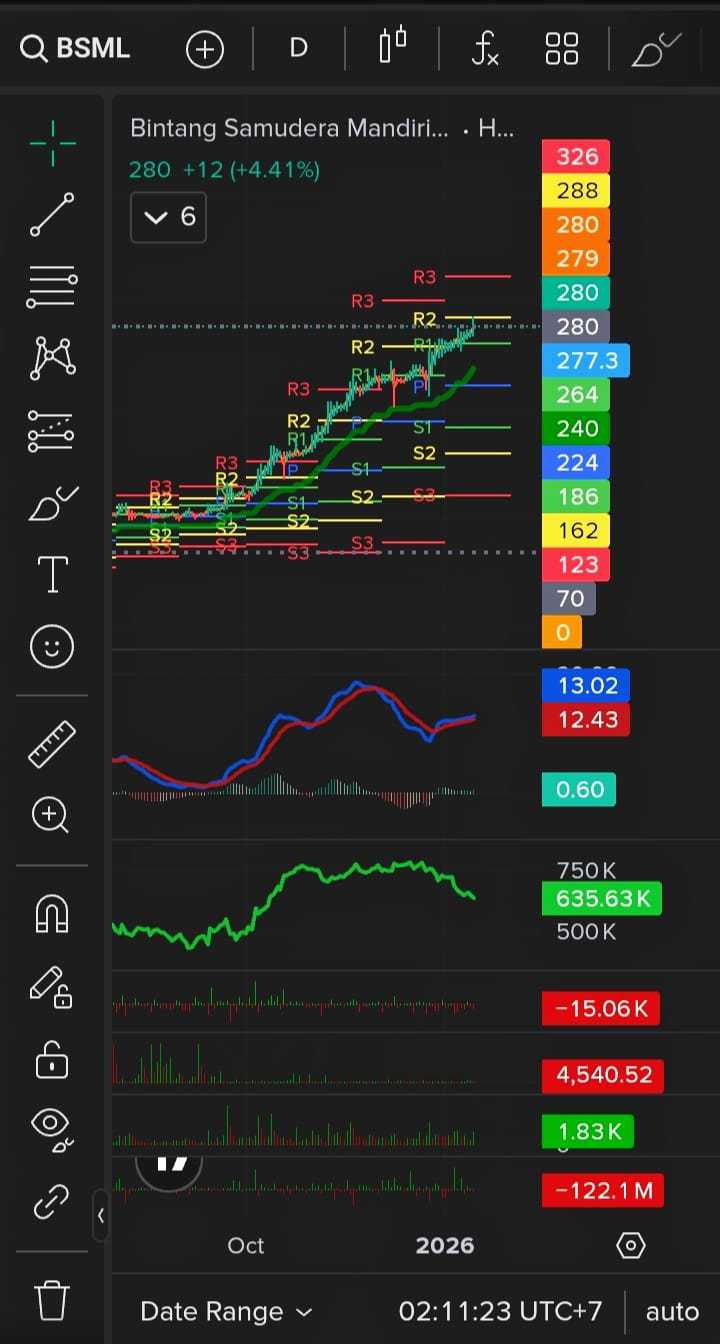Image resolution: width=720 pixels, height=1344 pixels.
Task: Select the trend line drawing tool
Action: pyautogui.click(x=52, y=215)
